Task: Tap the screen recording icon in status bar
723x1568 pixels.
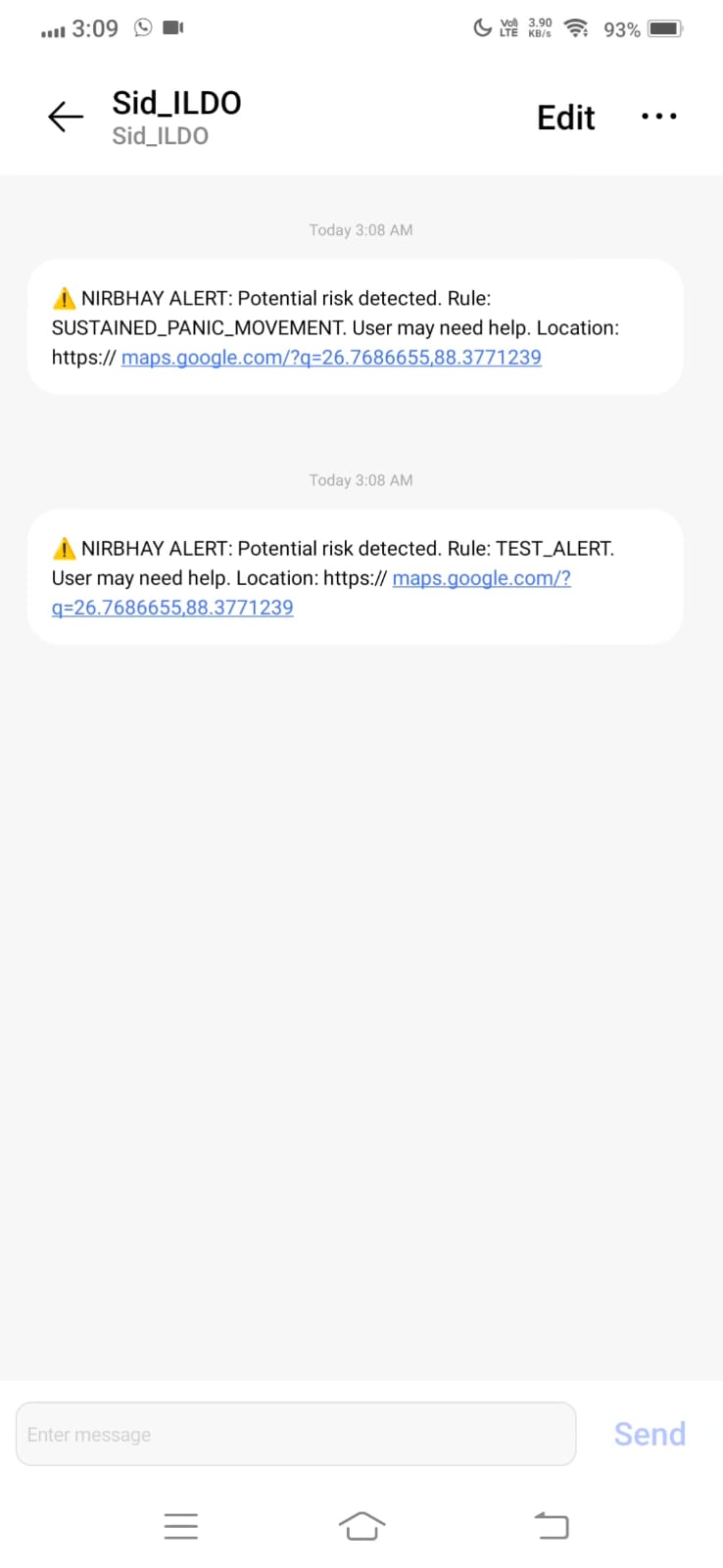Action: coord(173,28)
